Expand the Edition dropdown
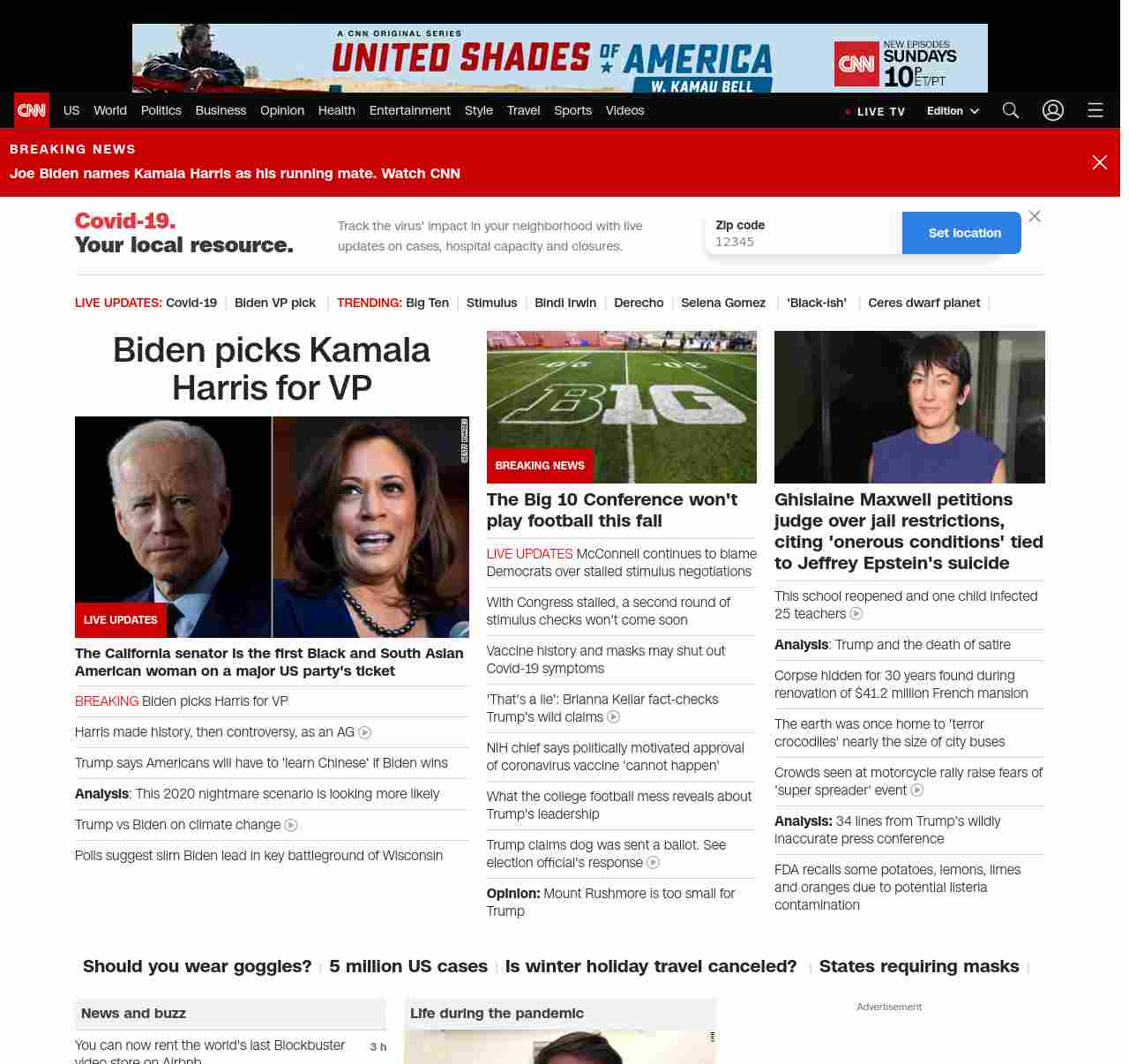 tap(953, 111)
